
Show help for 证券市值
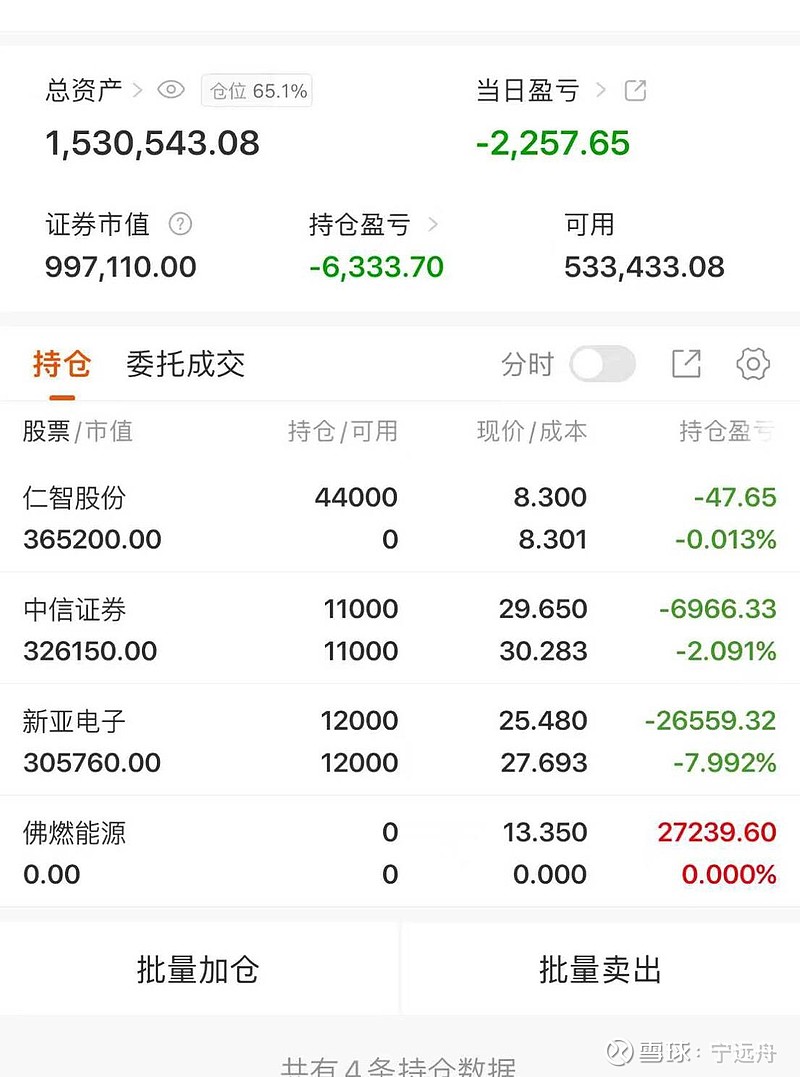(x=180, y=224)
